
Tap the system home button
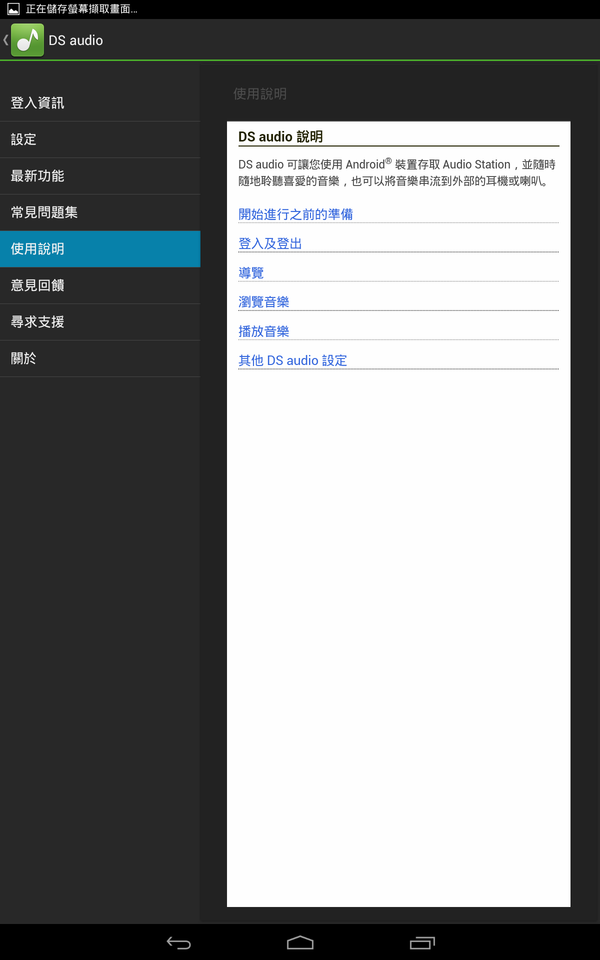[300, 942]
